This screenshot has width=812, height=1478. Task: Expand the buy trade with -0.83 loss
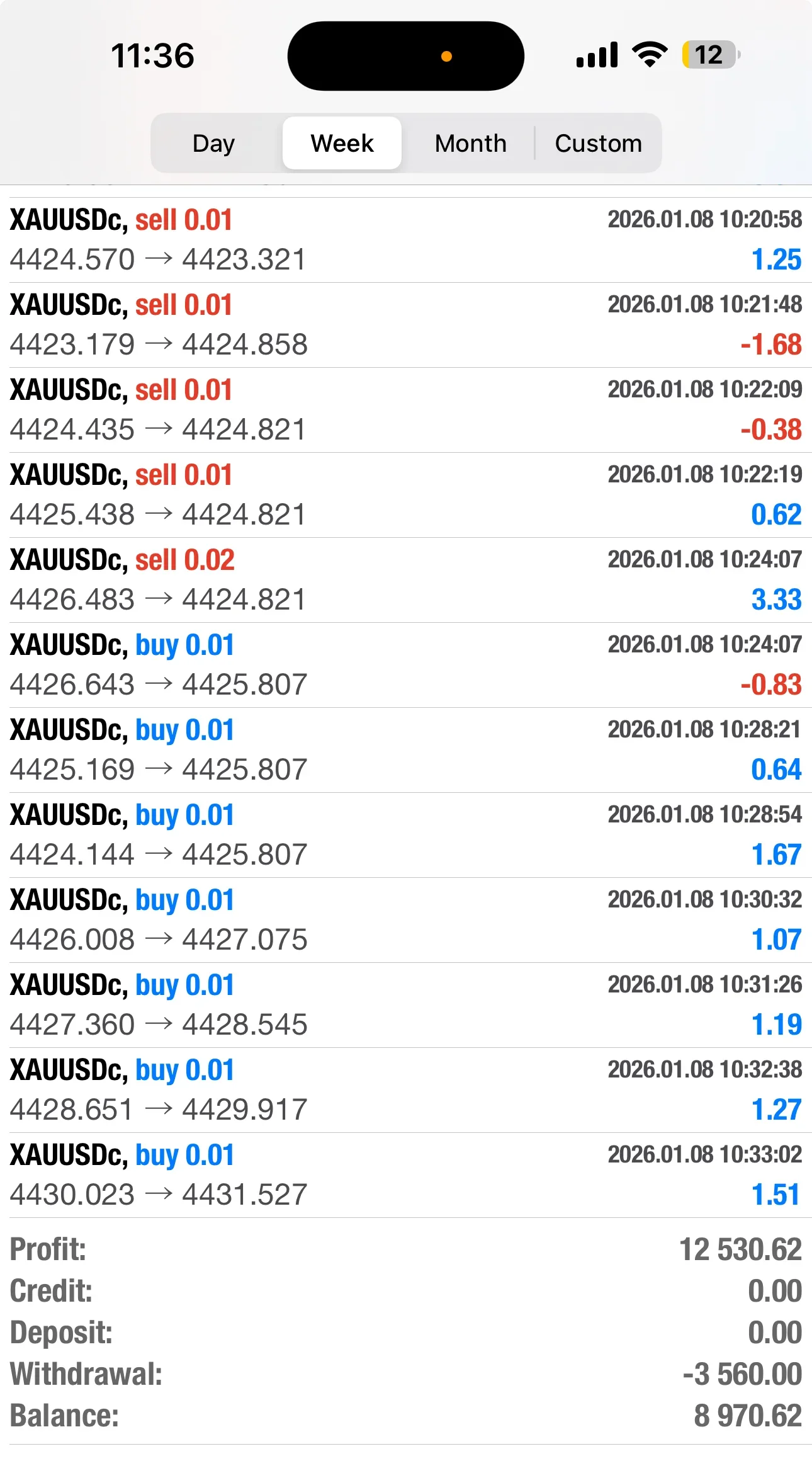405,665
